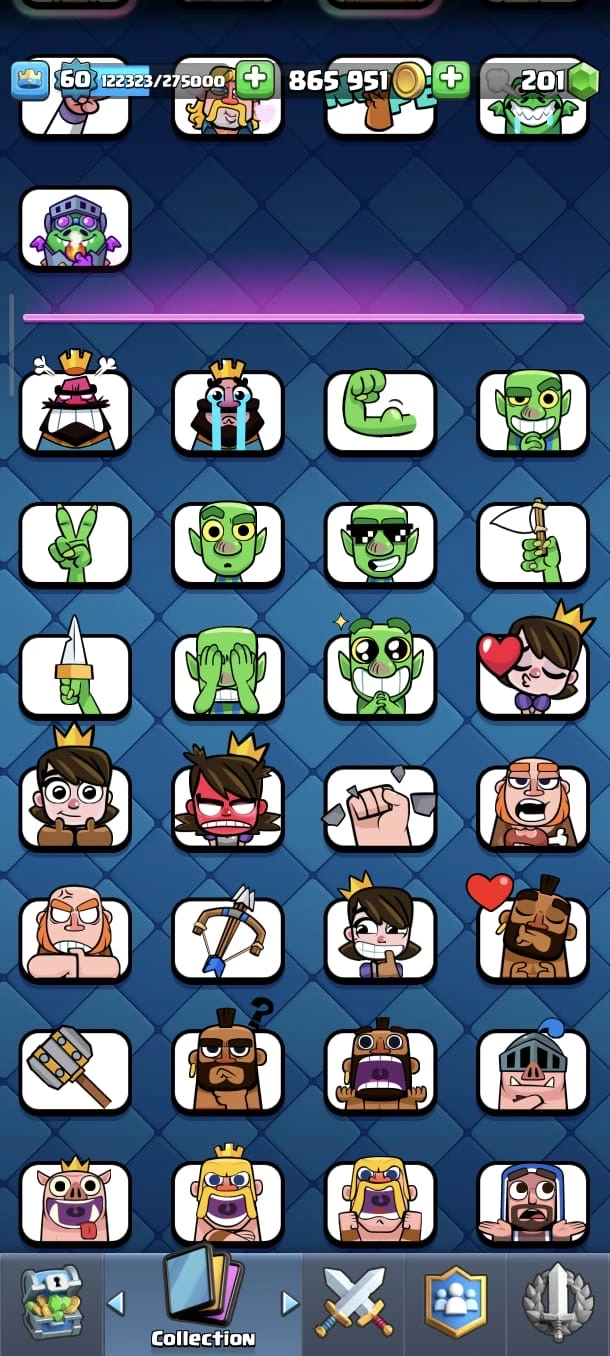The height and width of the screenshot is (1356, 610).
Task: Select the goblin covering its face emote
Action: (x=228, y=672)
